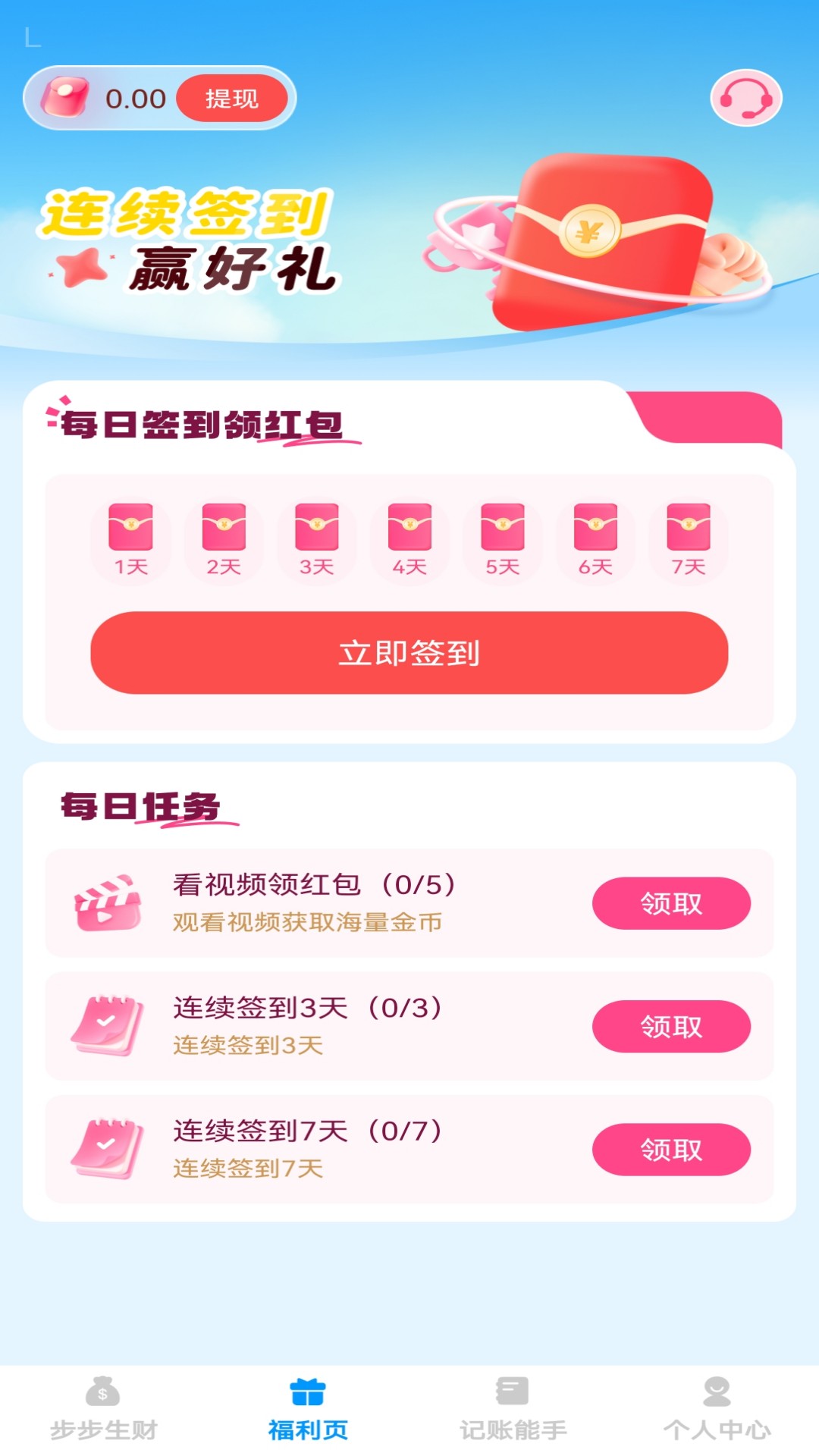
Task: Click the red coin icon beside the balance
Action: pos(65,99)
